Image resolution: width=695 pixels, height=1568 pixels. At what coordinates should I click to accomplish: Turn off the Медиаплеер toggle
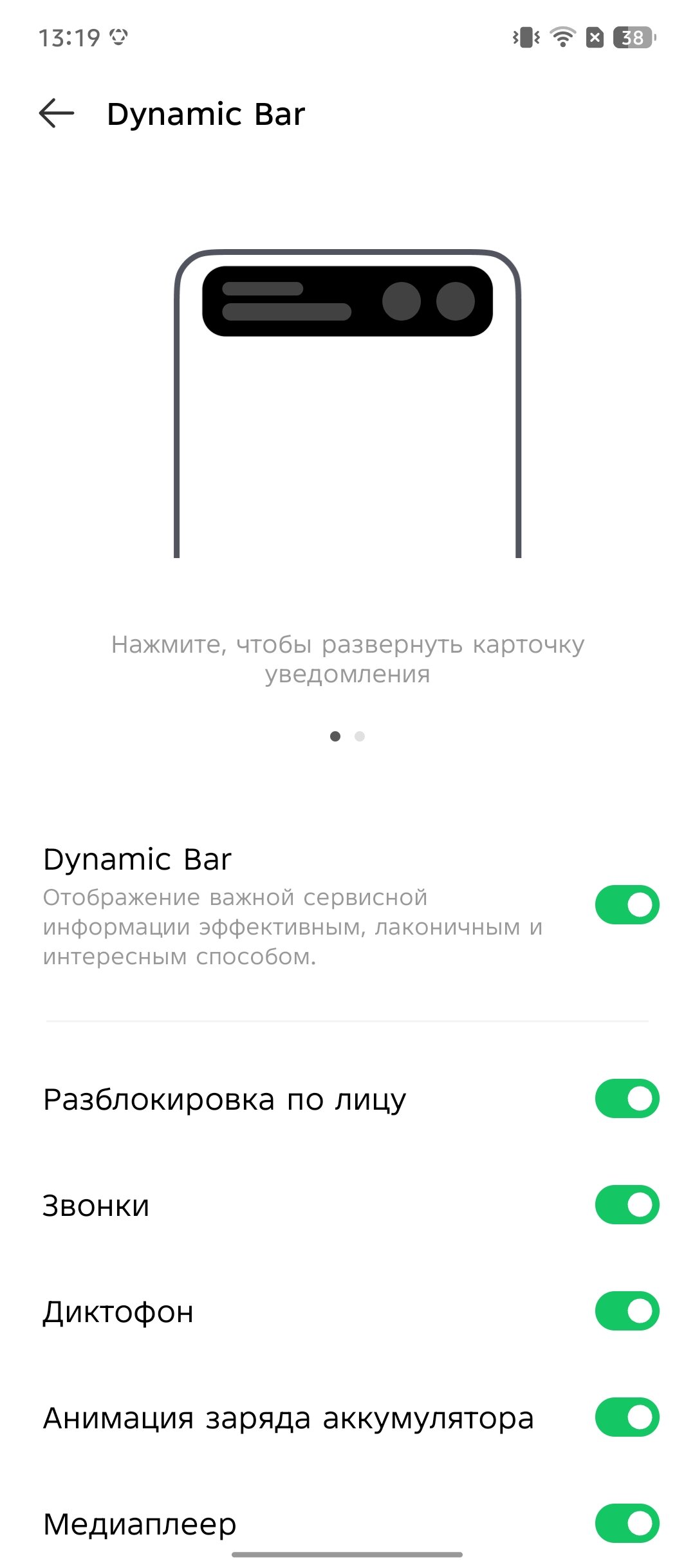click(627, 1523)
